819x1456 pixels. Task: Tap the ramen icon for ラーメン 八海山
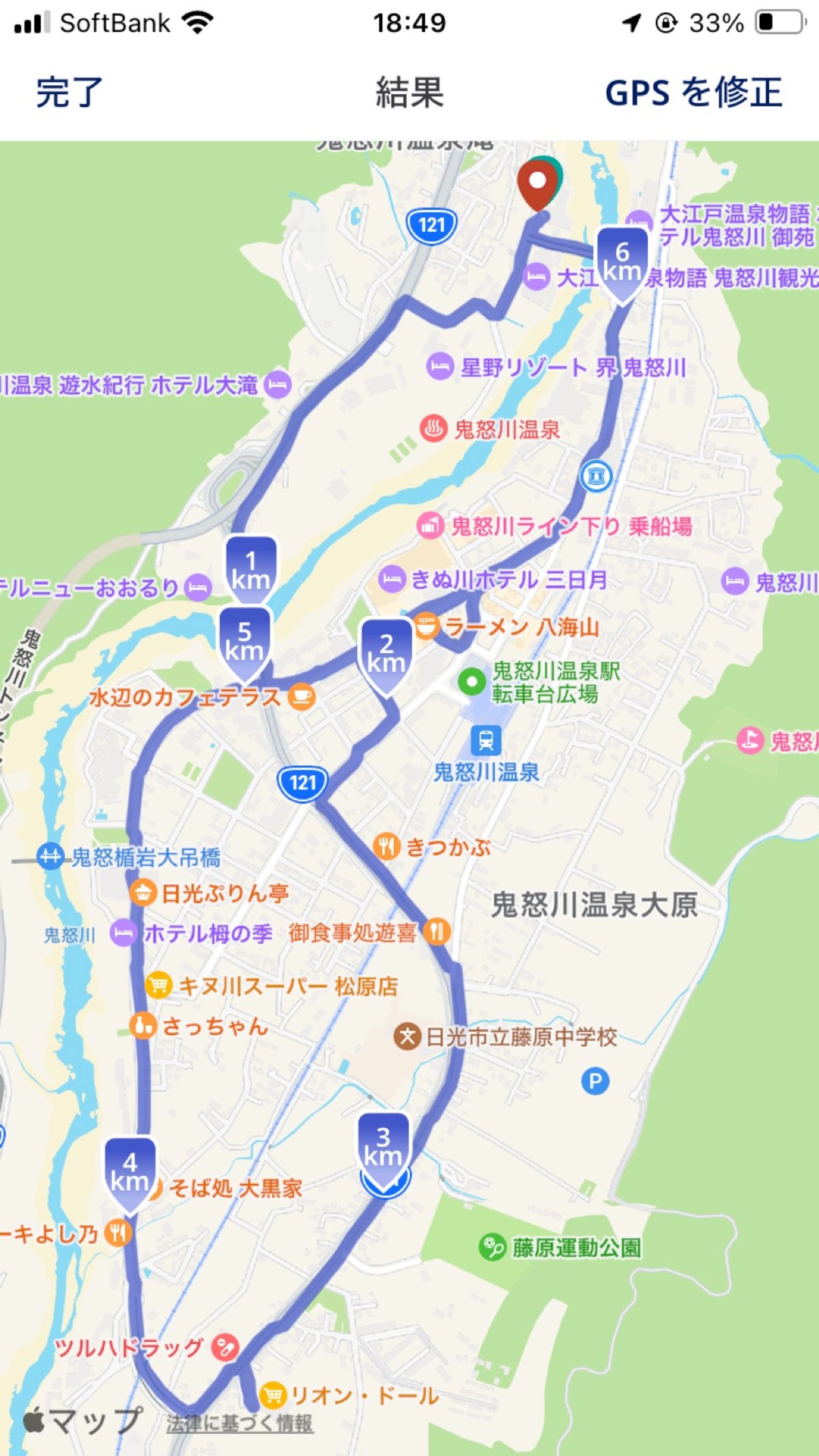[x=427, y=624]
